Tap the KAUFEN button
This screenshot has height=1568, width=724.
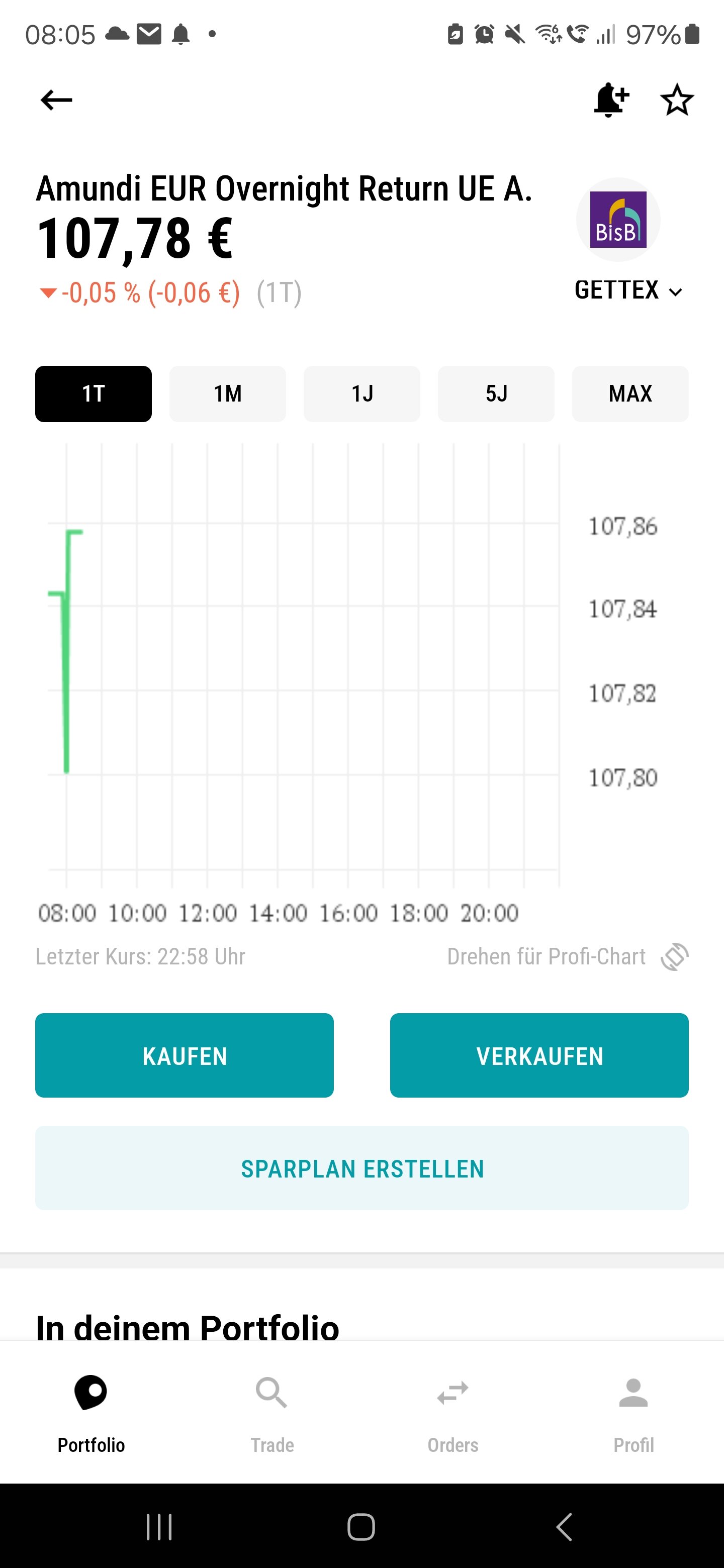tap(185, 1055)
